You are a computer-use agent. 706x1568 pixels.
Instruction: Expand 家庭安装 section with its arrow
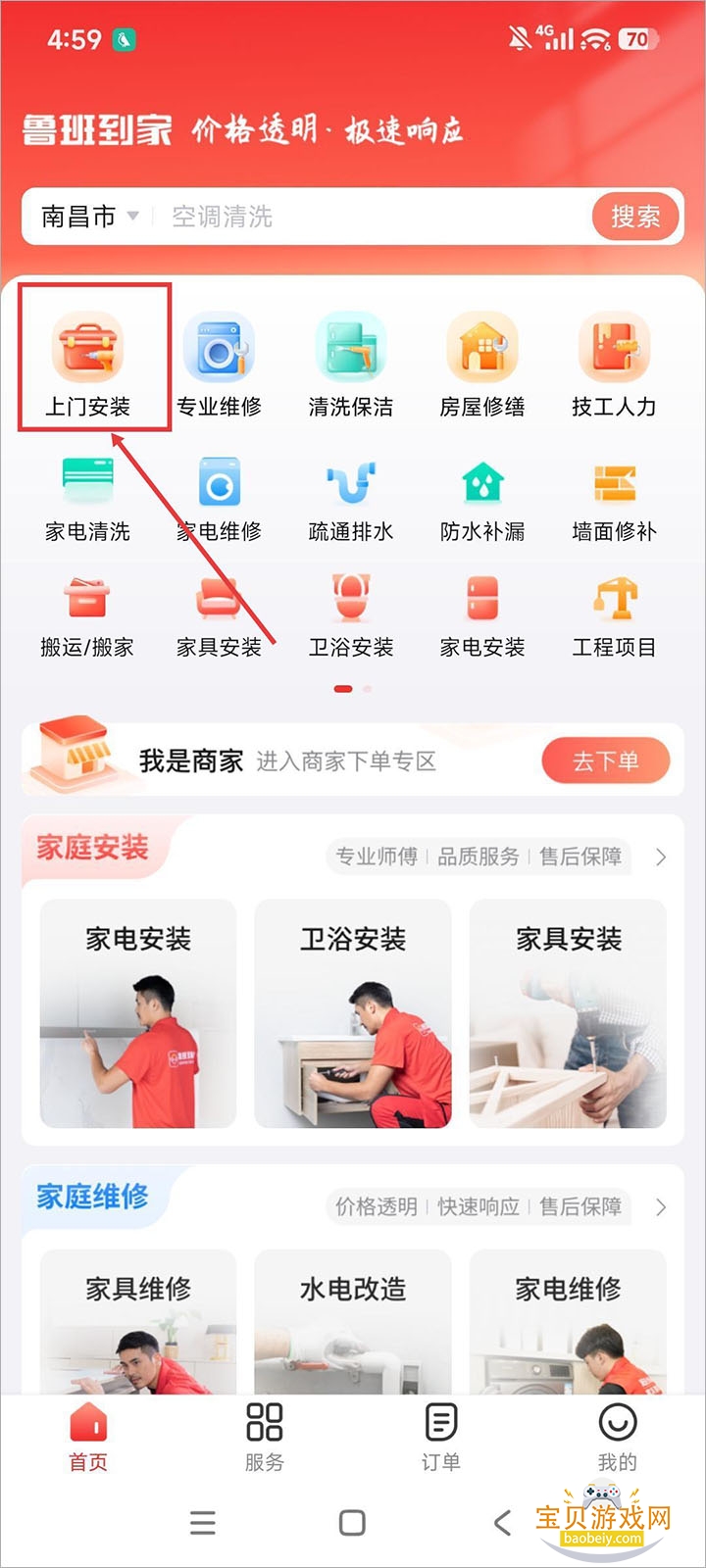tap(660, 857)
